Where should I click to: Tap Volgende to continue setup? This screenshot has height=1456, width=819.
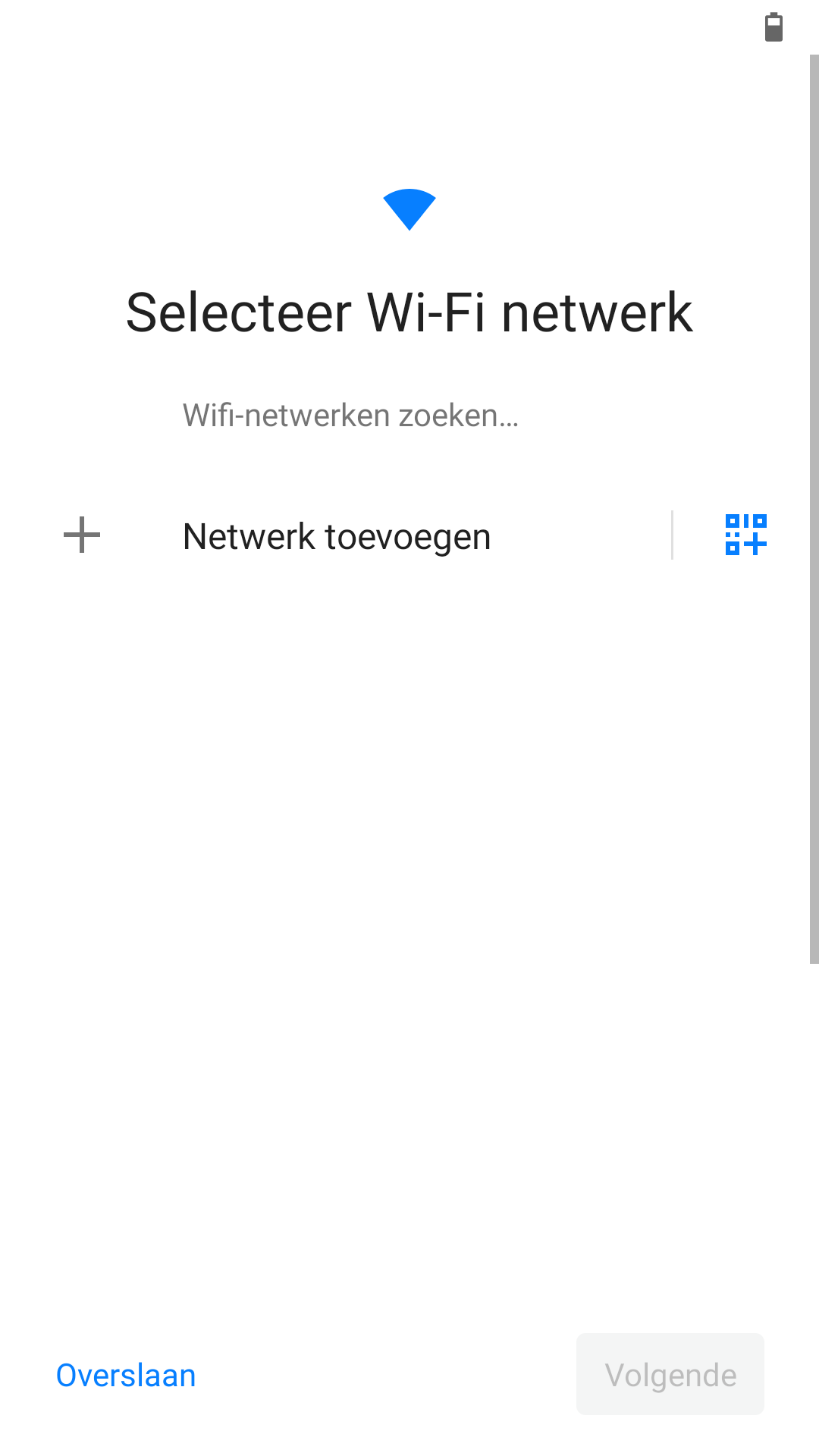coord(670,1374)
